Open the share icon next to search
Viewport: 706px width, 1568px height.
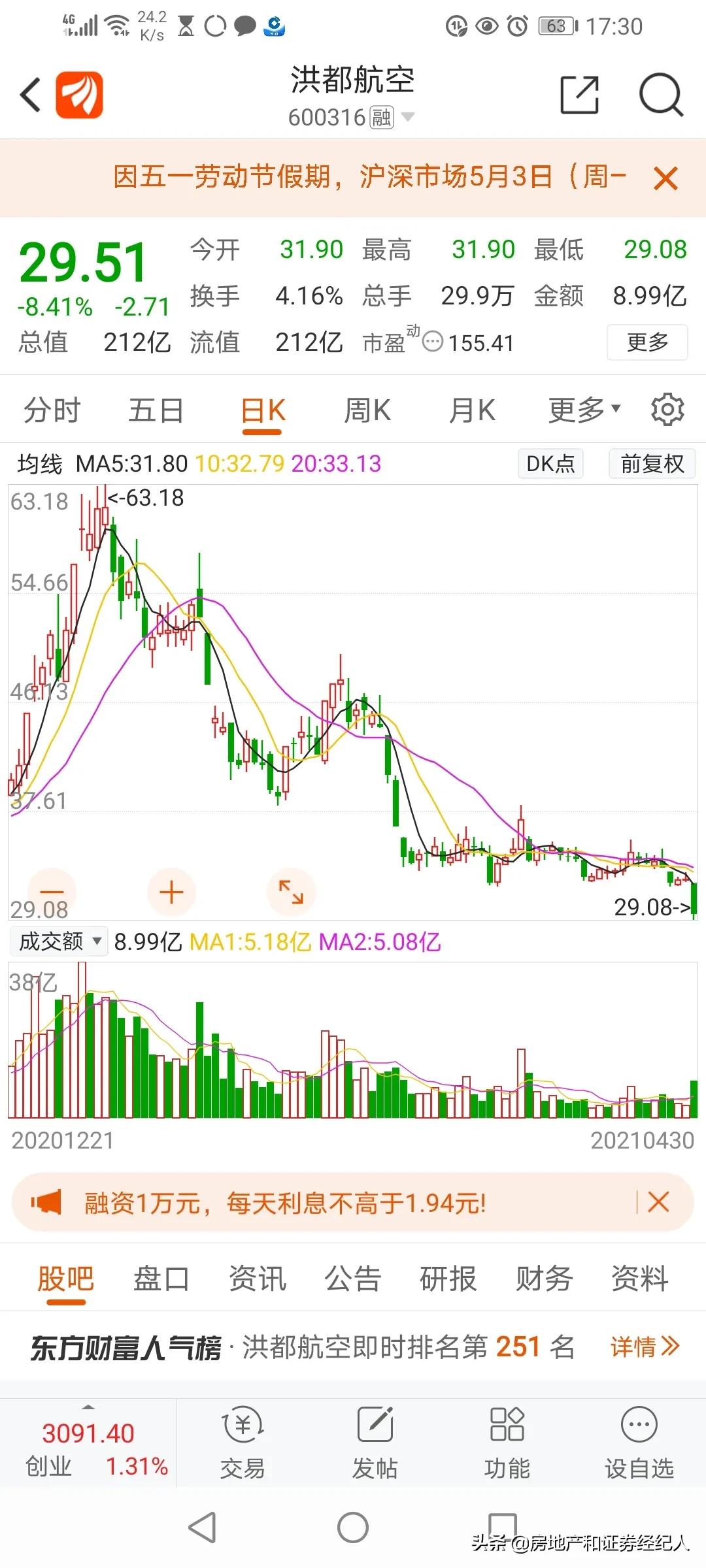[580, 95]
